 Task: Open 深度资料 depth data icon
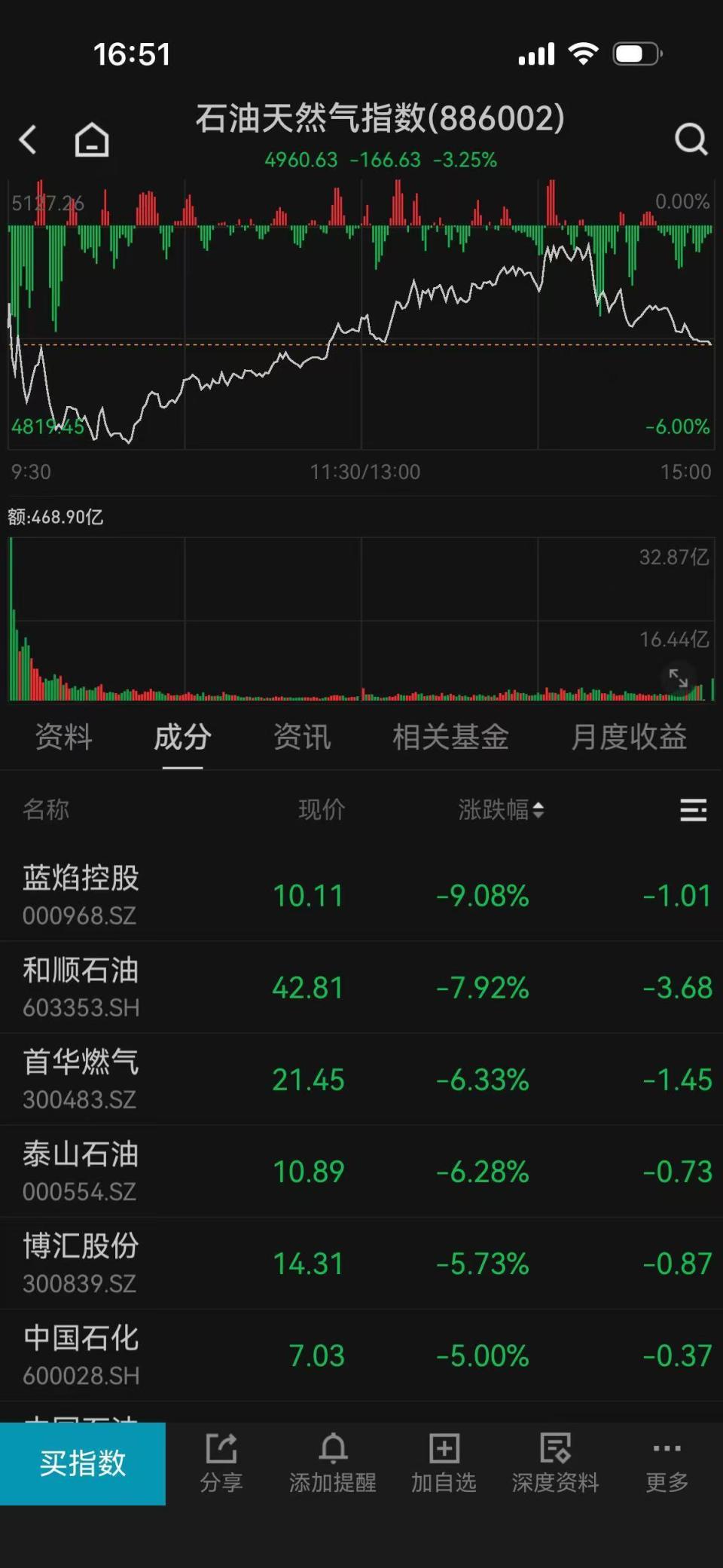click(x=554, y=1447)
